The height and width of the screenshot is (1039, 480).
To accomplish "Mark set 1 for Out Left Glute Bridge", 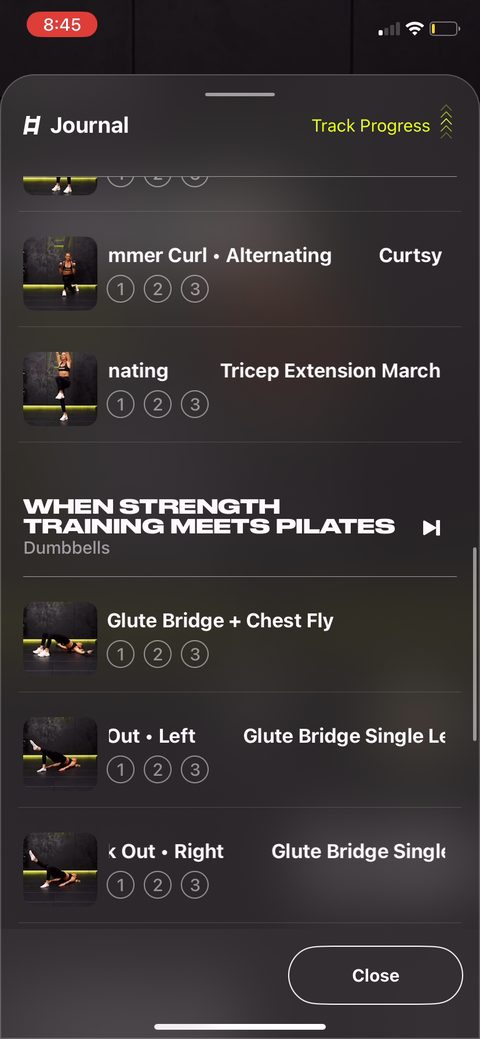I will 121,769.
